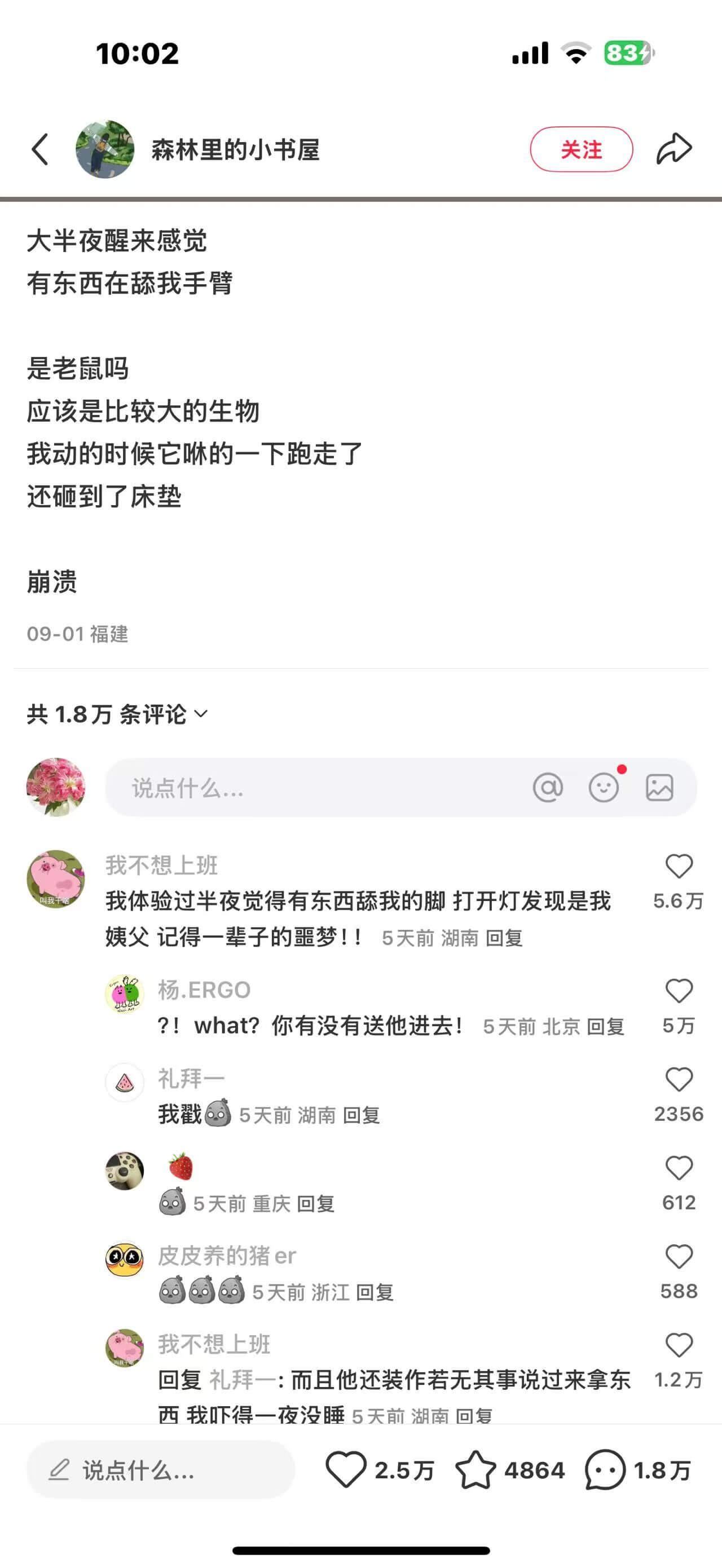
Task: Tap the battery indicator in the status bar
Action: click(627, 54)
